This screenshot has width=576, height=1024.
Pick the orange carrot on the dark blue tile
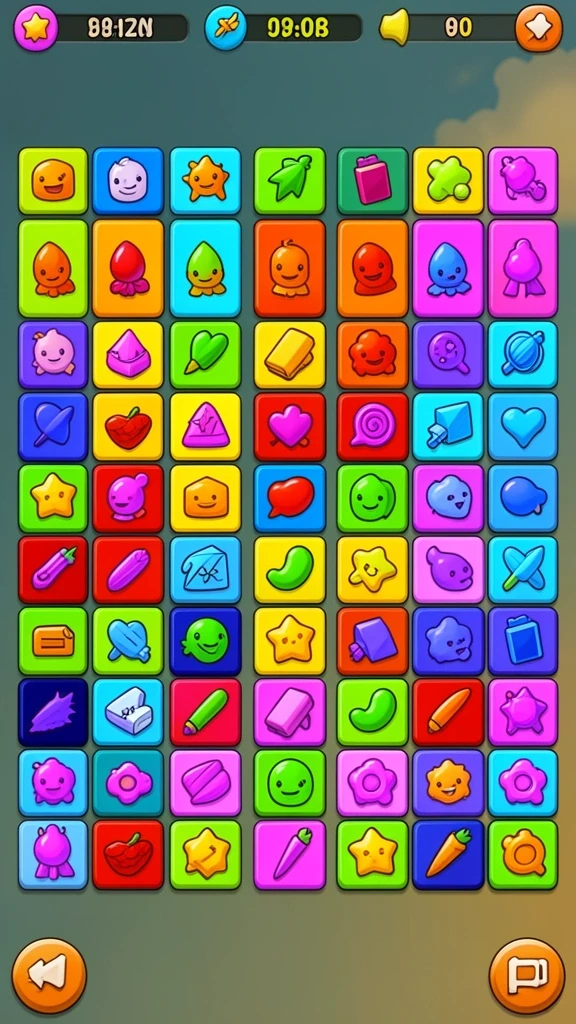tap(448, 855)
